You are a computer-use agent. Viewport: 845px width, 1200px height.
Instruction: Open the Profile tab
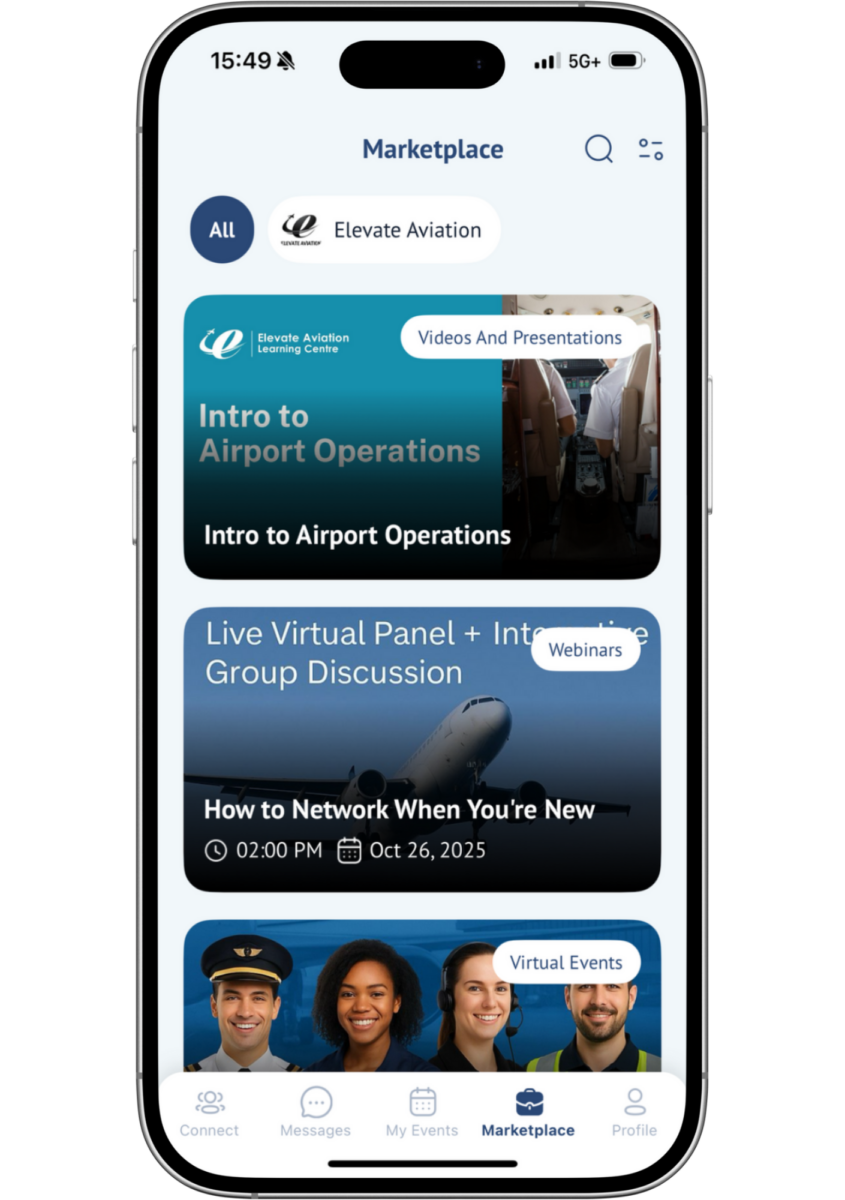click(x=634, y=1113)
